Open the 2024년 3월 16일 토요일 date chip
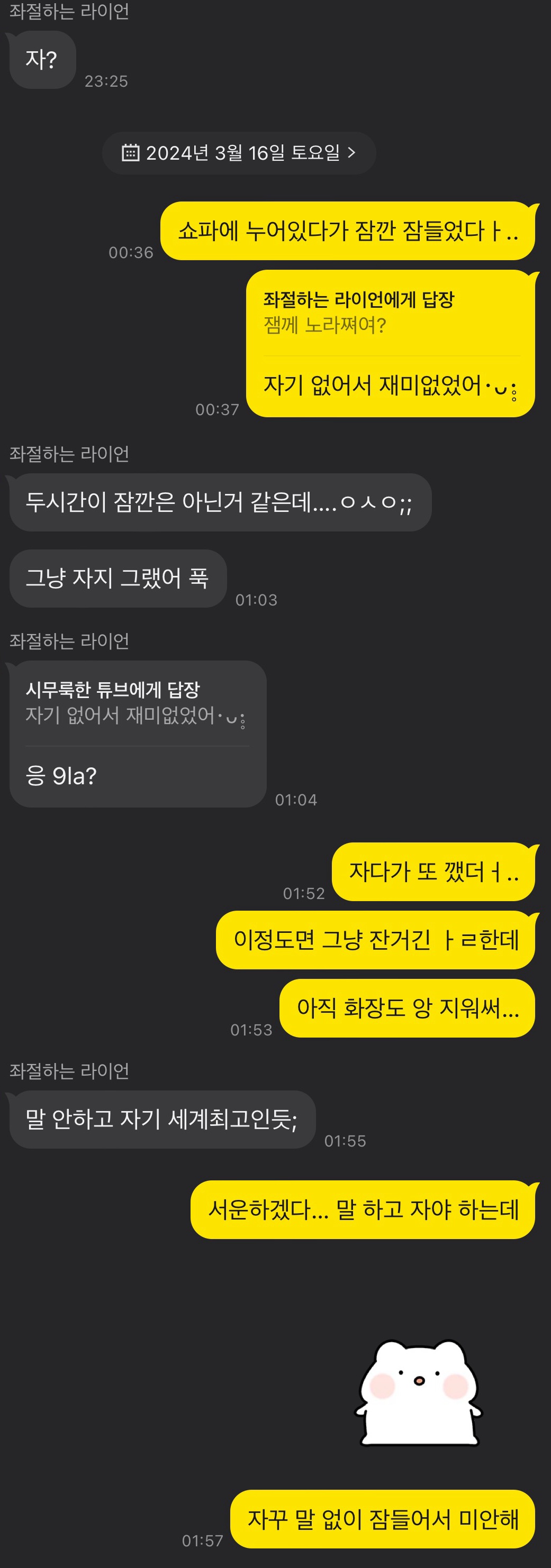 point(239,153)
